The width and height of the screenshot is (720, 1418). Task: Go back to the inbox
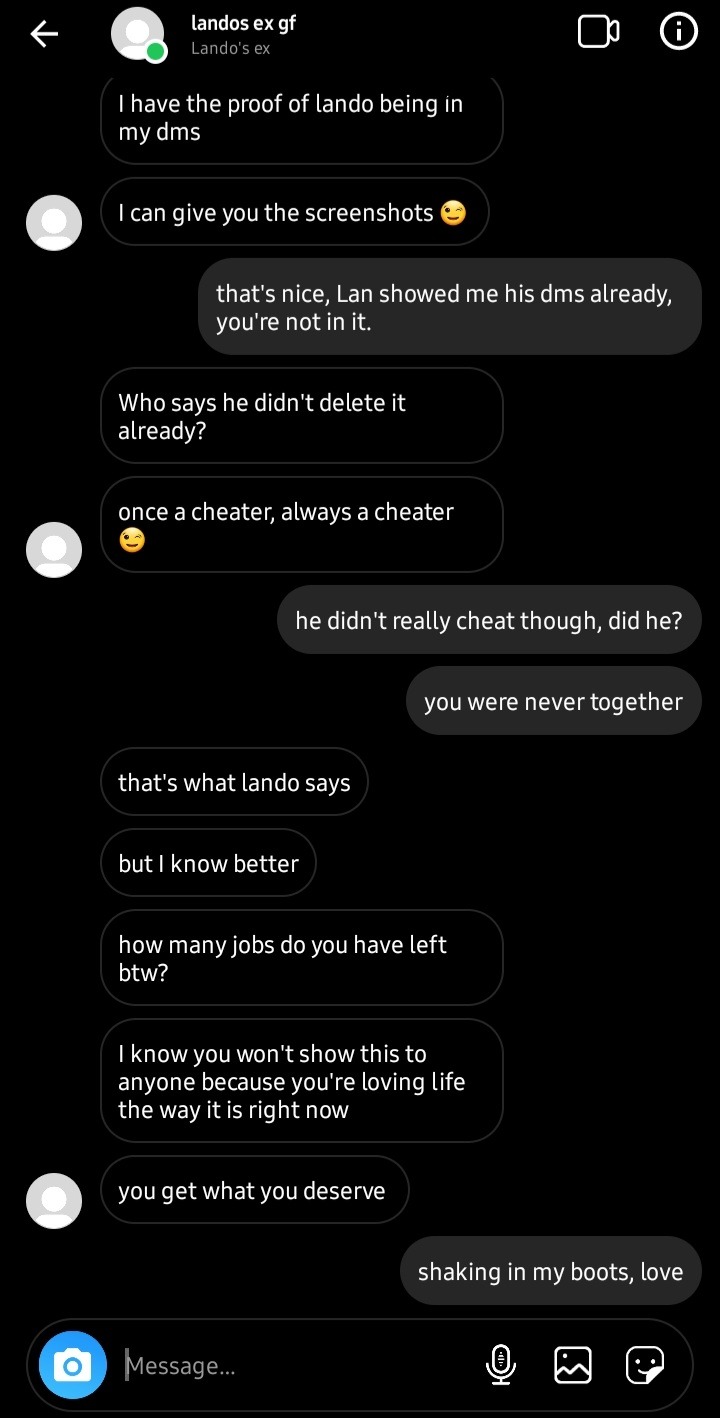point(44,34)
